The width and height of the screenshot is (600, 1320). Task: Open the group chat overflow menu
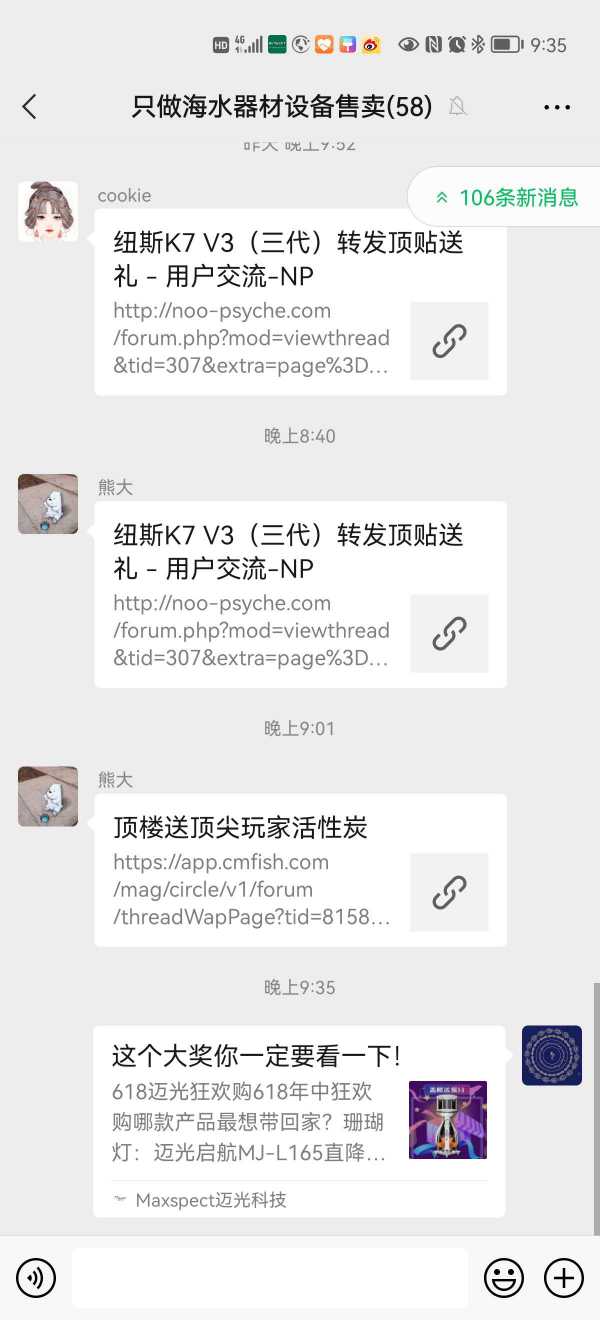pos(557,107)
